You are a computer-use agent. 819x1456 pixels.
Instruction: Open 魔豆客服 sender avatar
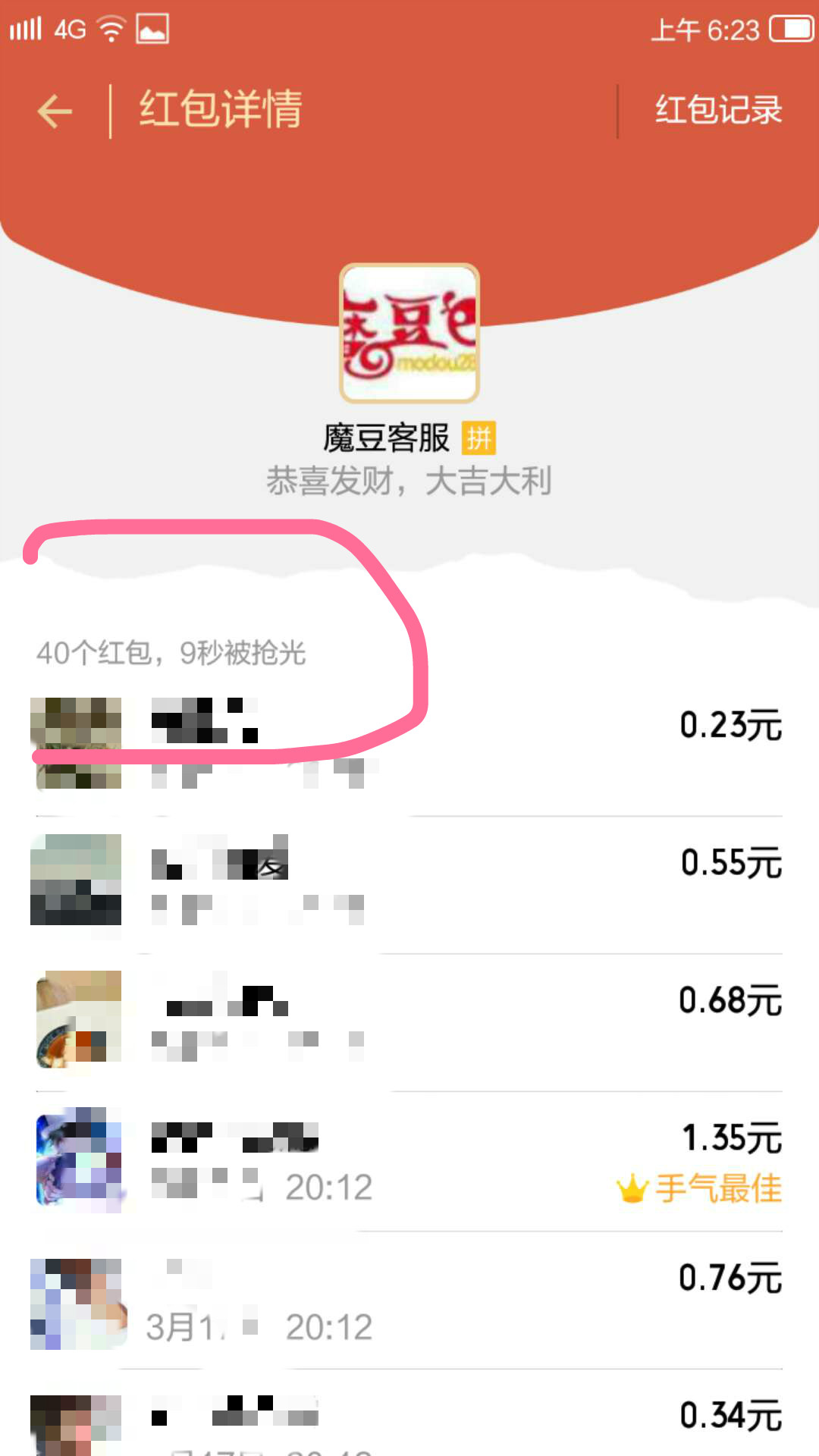[409, 333]
